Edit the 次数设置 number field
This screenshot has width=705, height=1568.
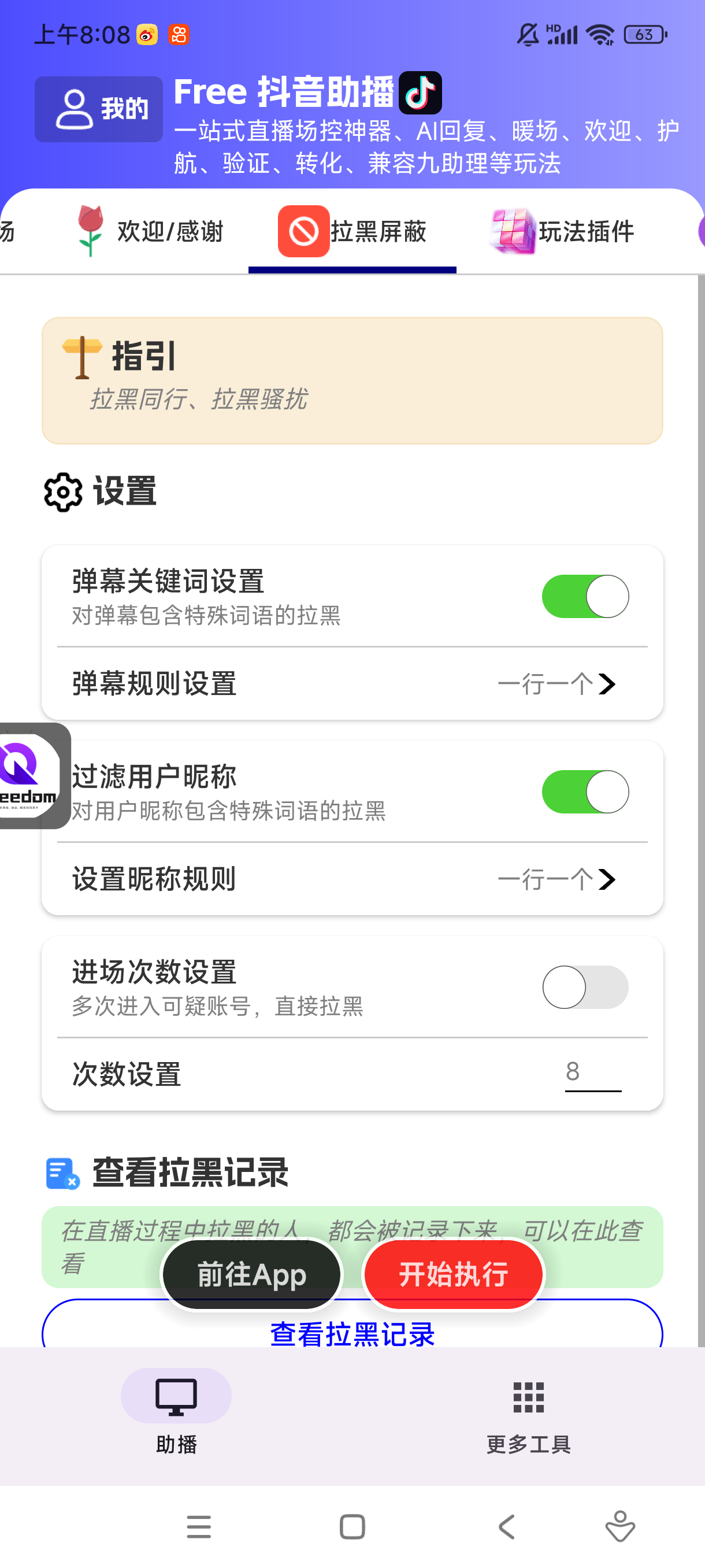coord(593,1073)
